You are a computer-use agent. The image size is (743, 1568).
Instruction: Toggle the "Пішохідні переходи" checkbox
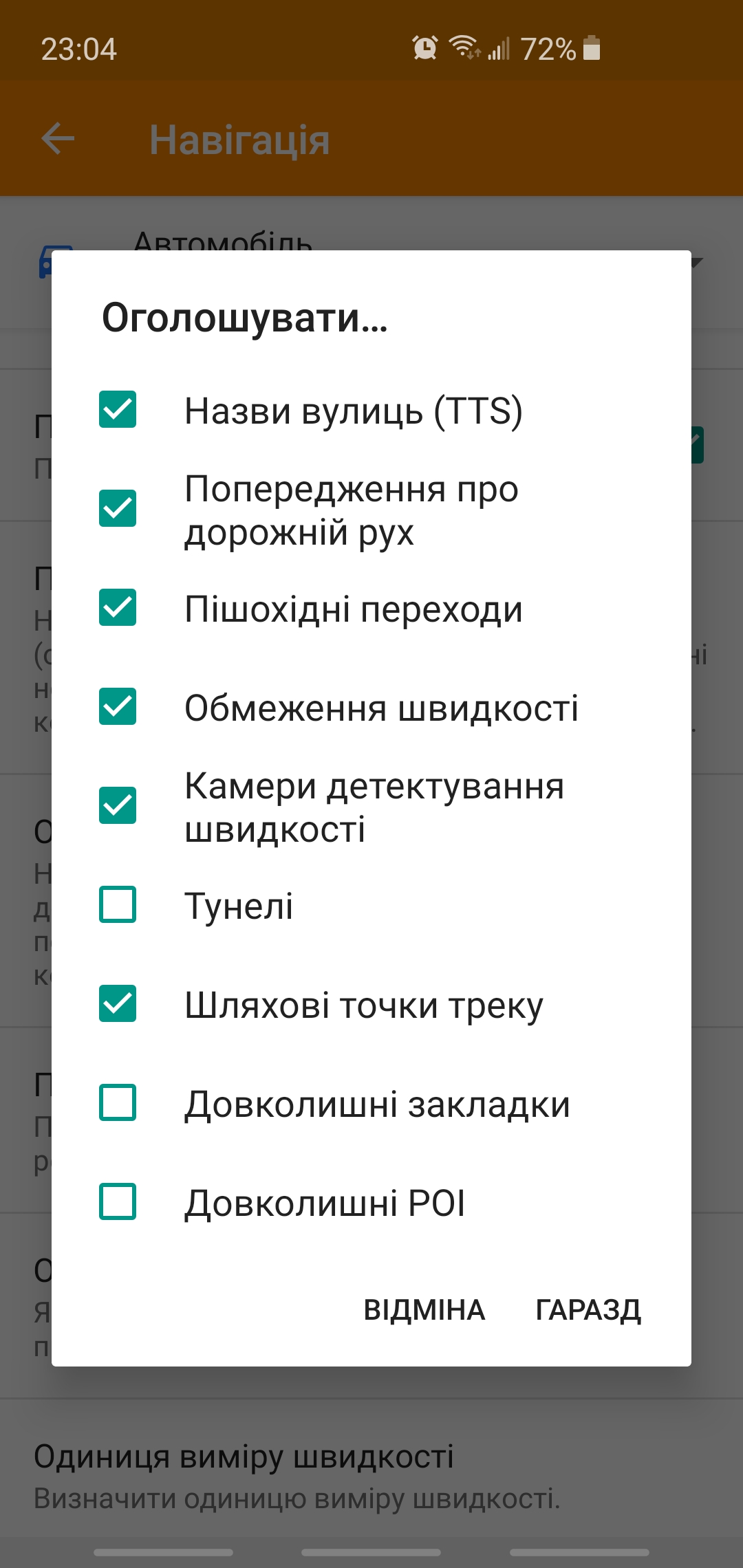point(118,608)
